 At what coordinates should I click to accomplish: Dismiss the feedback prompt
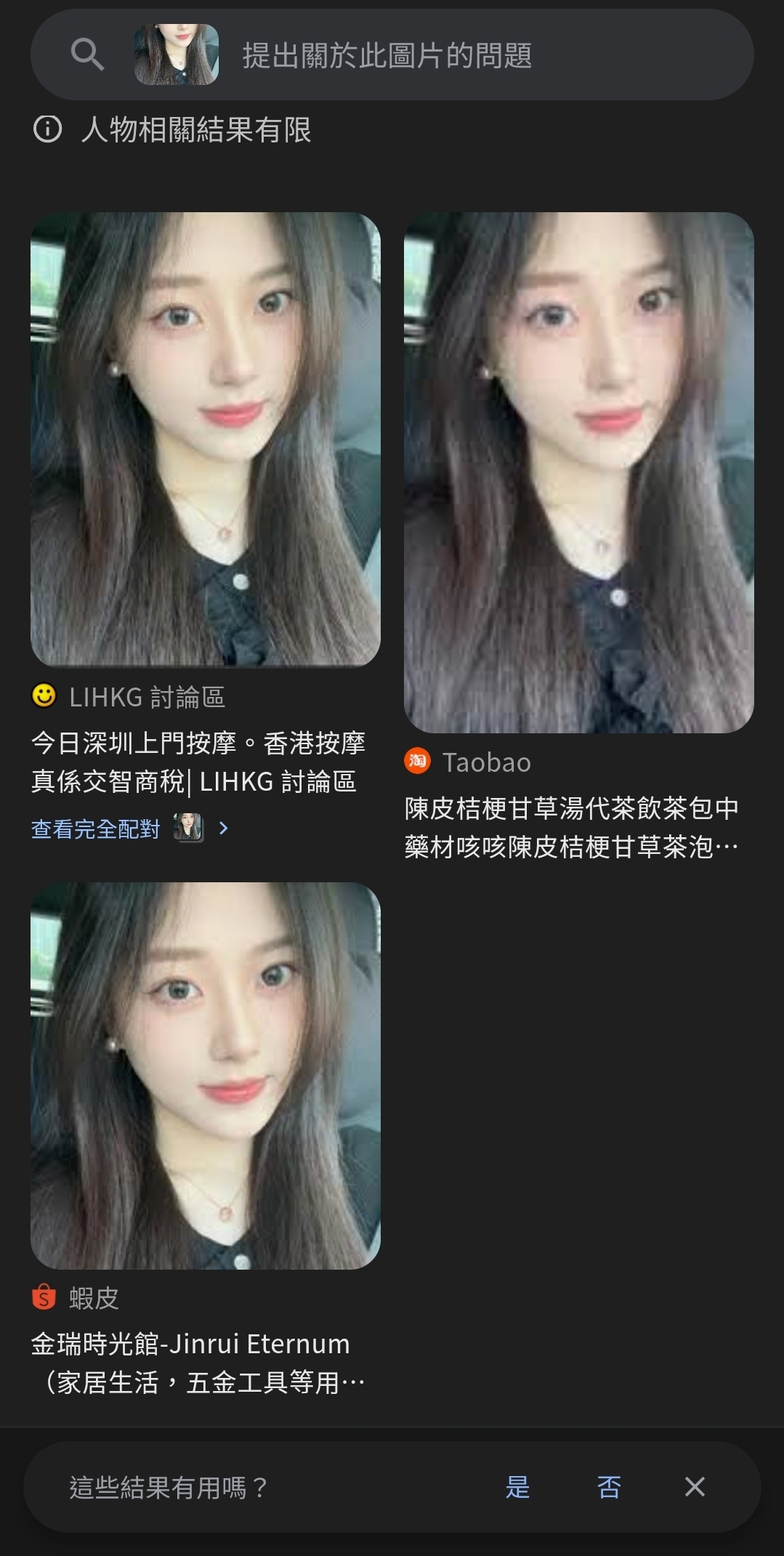coord(695,1487)
